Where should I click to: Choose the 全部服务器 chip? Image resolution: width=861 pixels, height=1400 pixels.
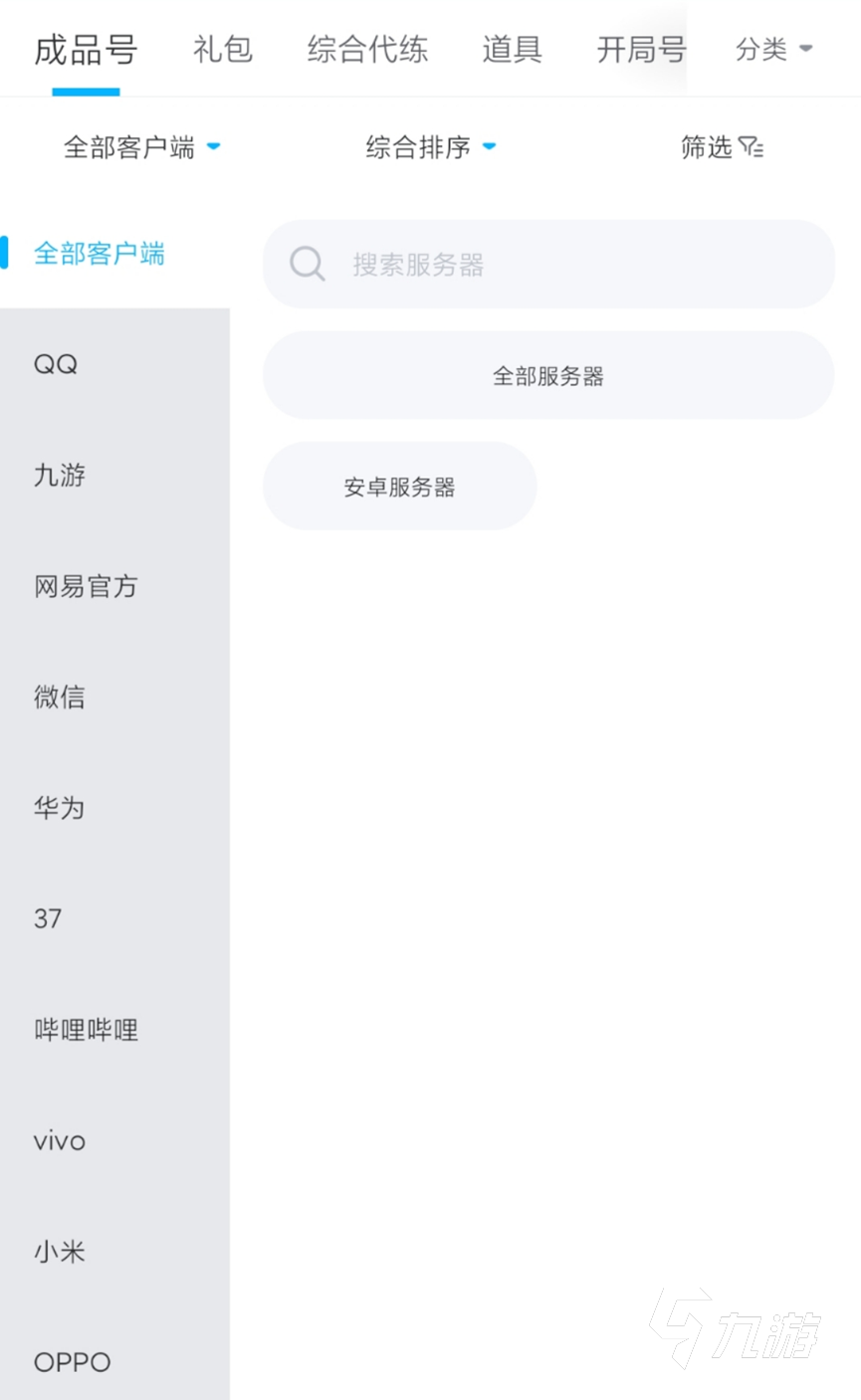pyautogui.click(x=547, y=376)
